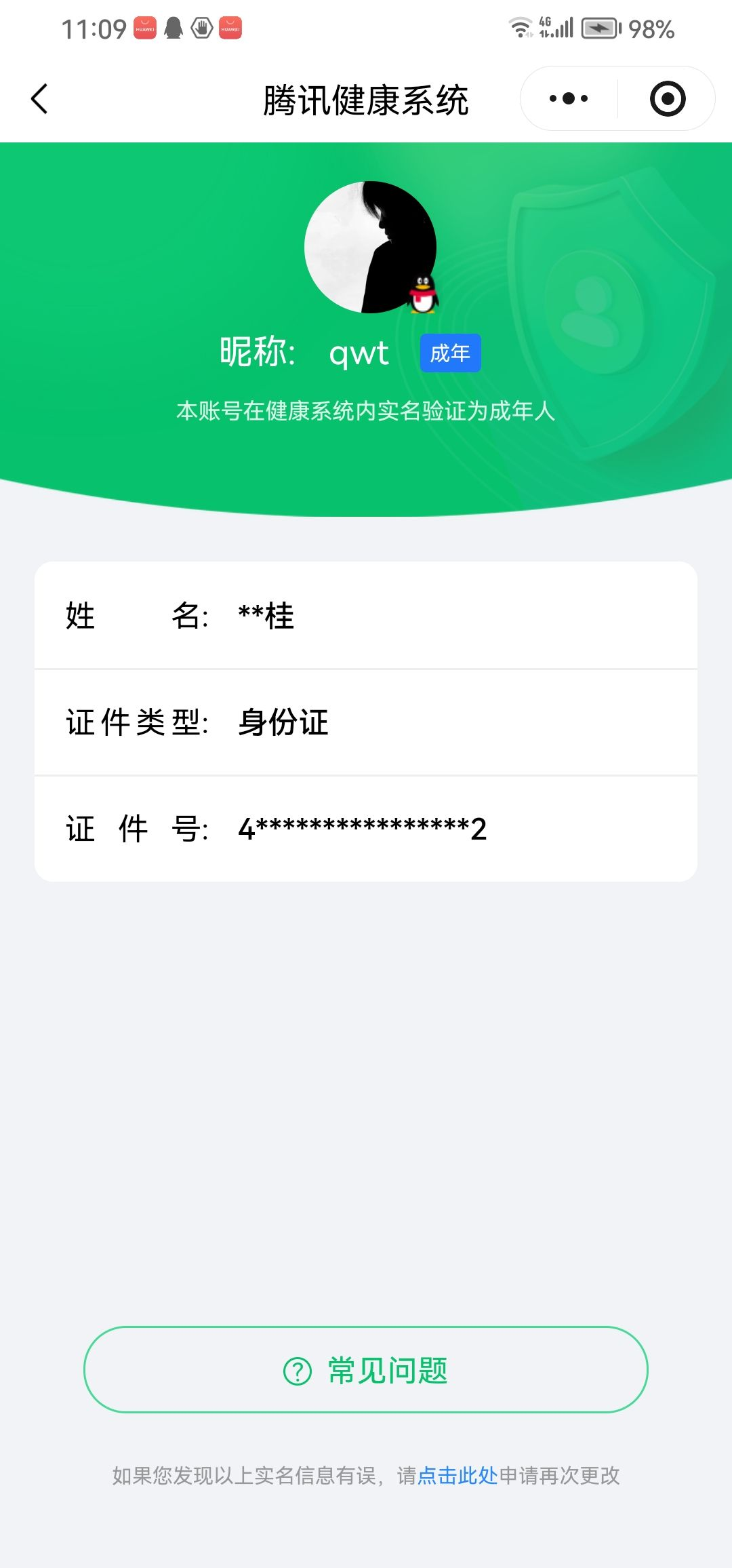Expand the 姓名 row showing **桂
Screen dimensions: 732x1568
pos(366,617)
